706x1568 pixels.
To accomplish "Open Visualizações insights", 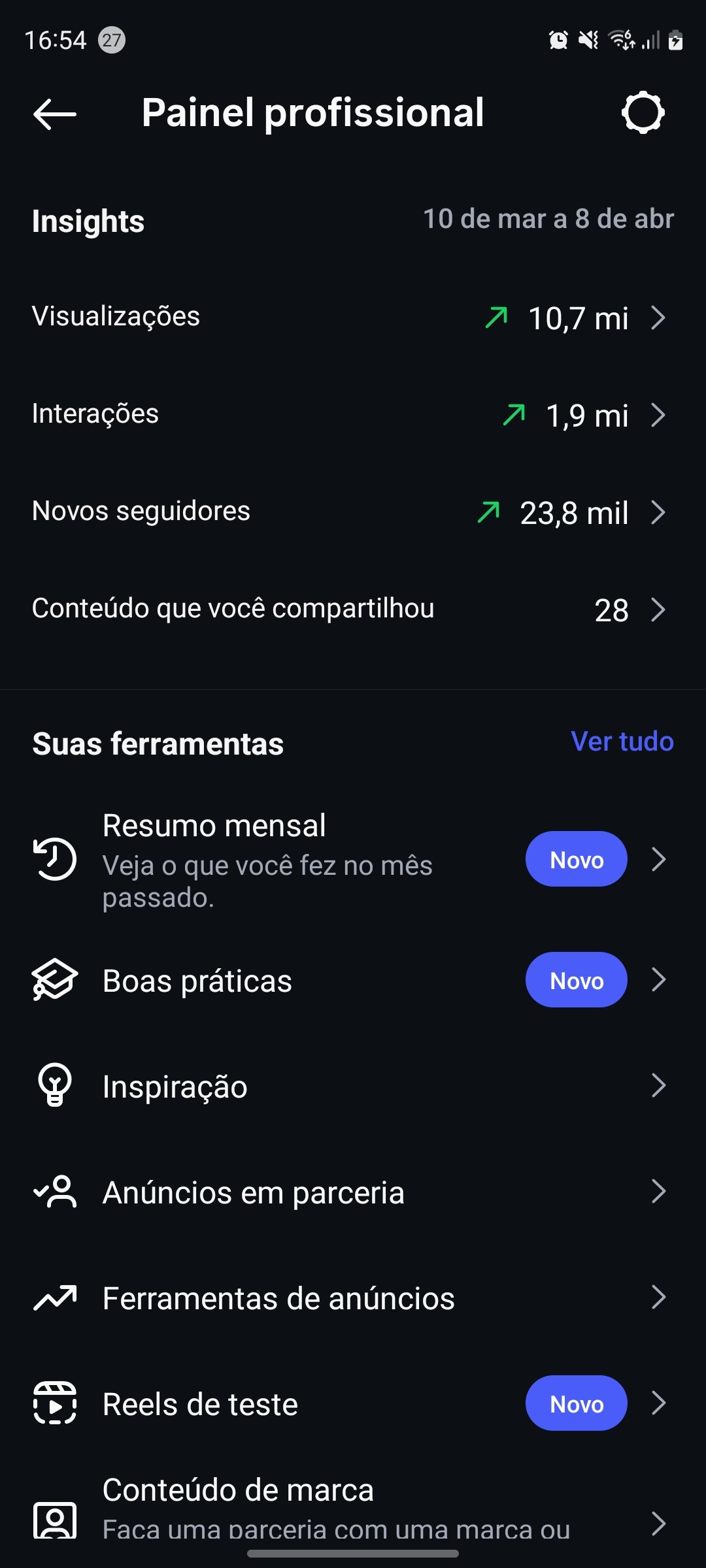I will tap(352, 318).
